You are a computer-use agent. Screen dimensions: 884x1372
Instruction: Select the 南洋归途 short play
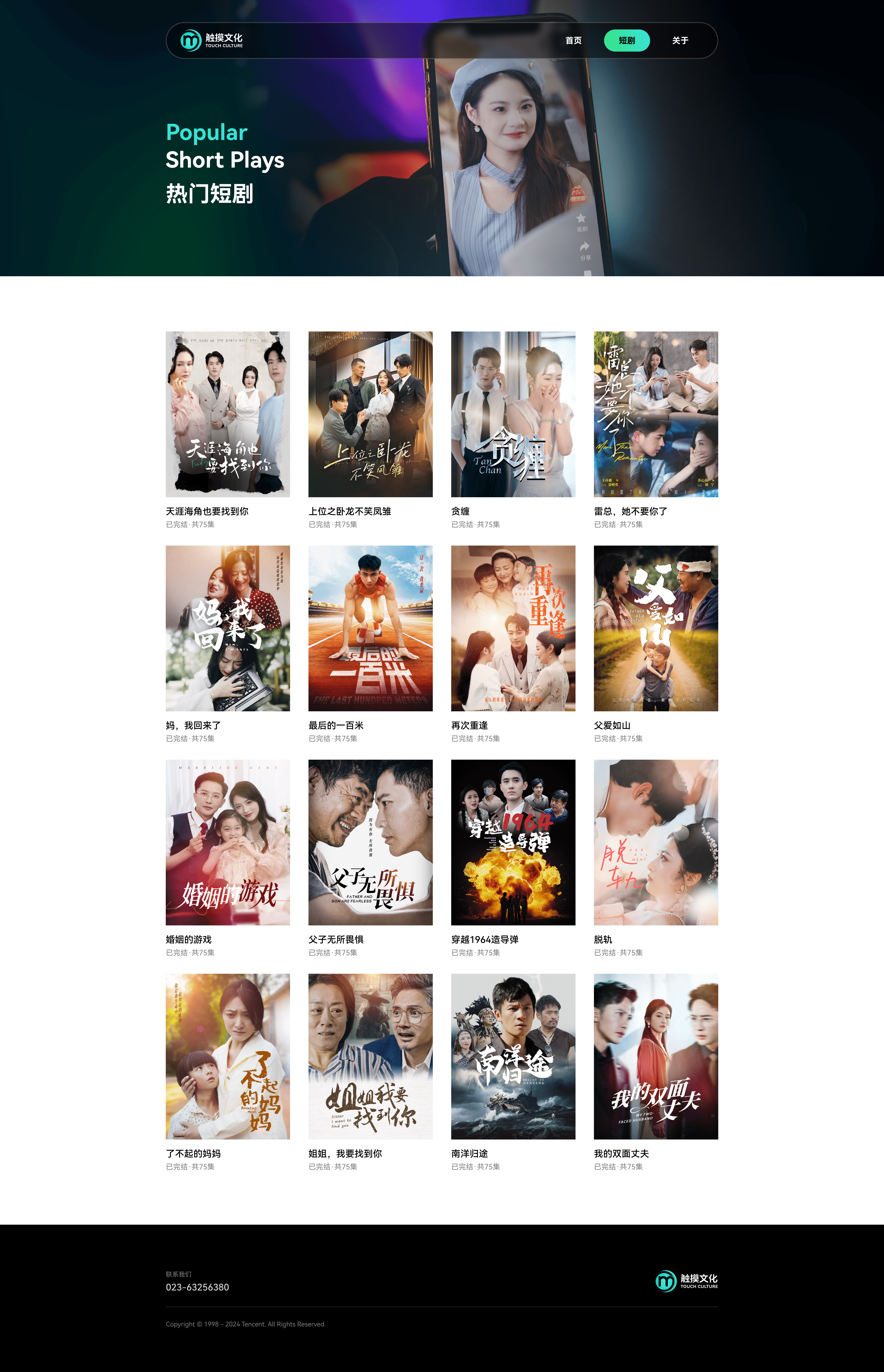pyautogui.click(x=513, y=1056)
